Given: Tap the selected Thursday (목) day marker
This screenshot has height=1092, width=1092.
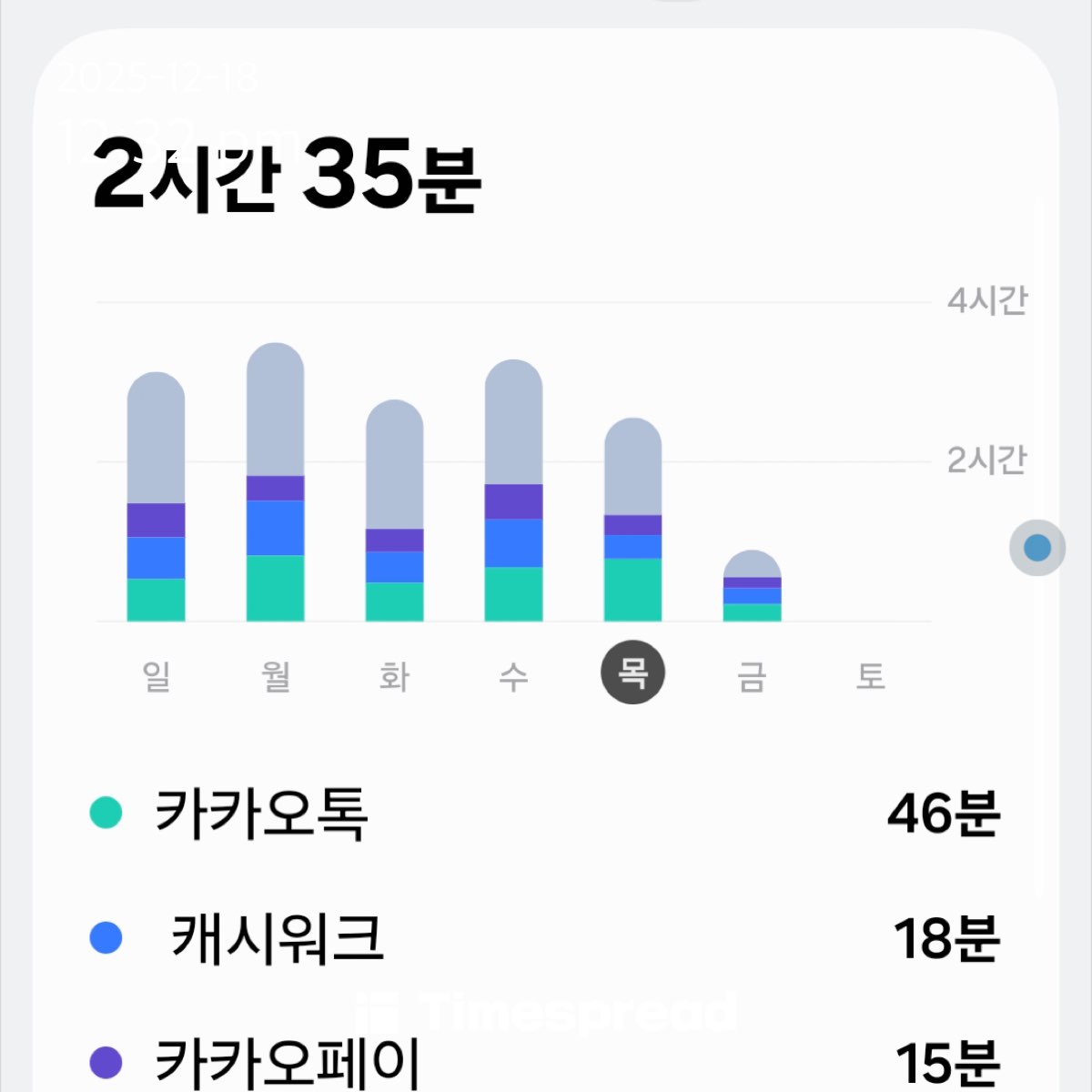Looking at the screenshot, I should coord(632,673).
